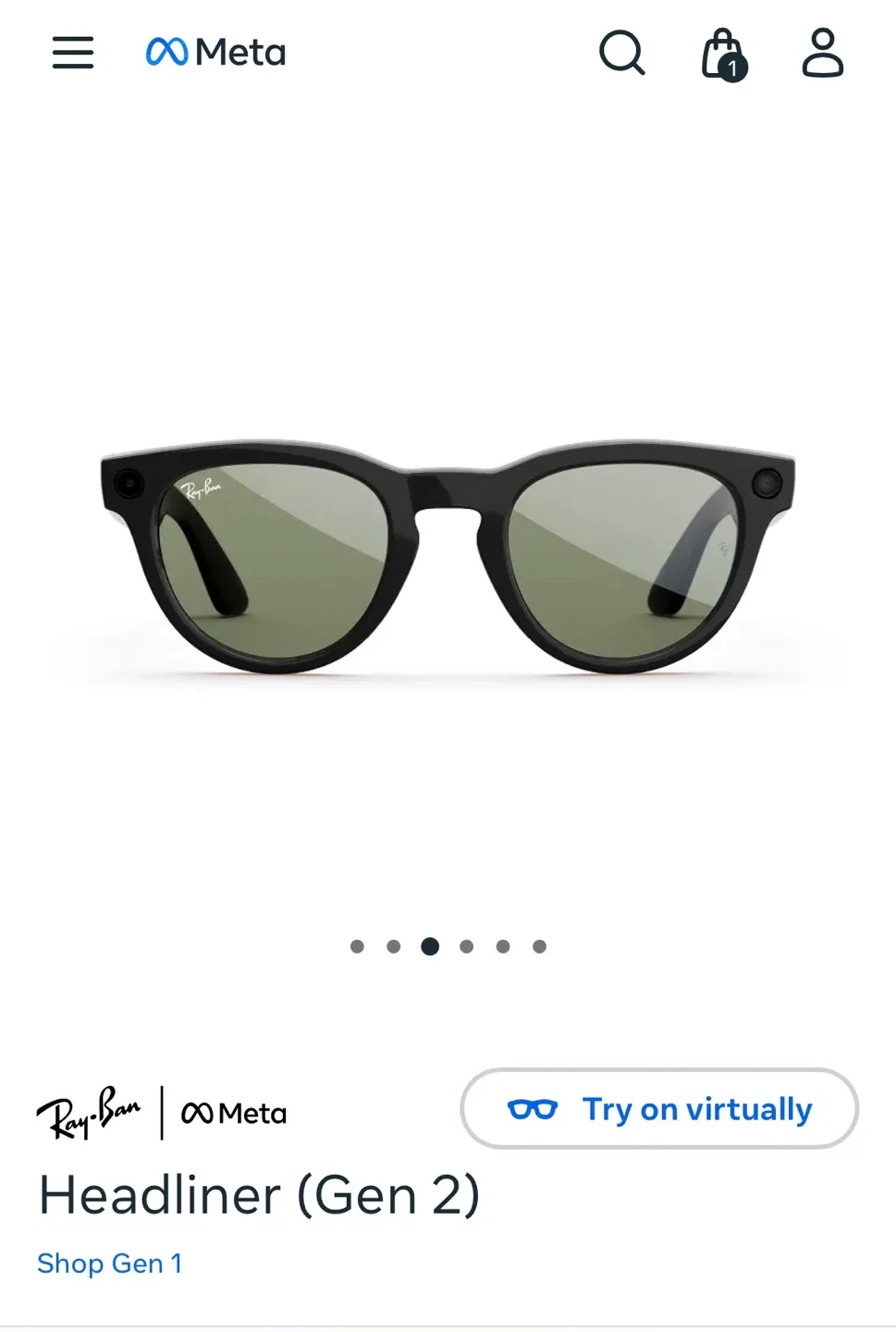Open the Shop Gen 1 link
The width and height of the screenshot is (896, 1332).
click(x=109, y=1262)
